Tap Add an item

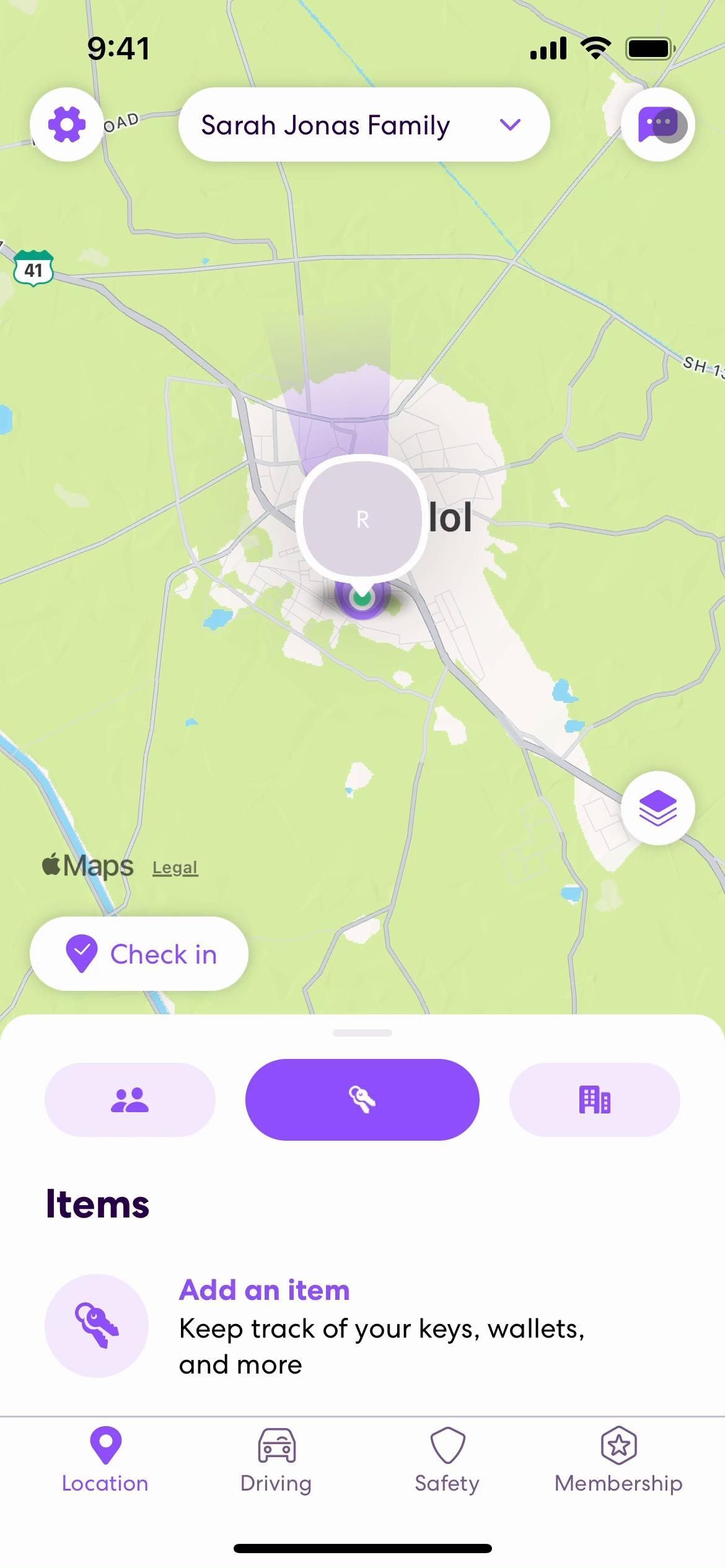[264, 1289]
